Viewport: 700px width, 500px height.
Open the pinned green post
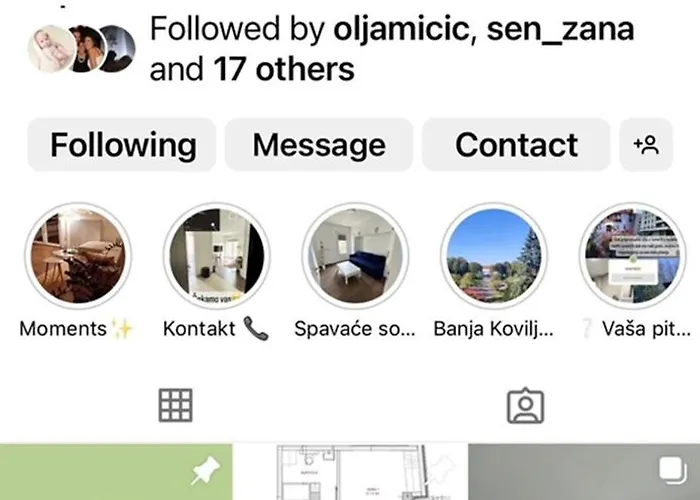coord(116,472)
